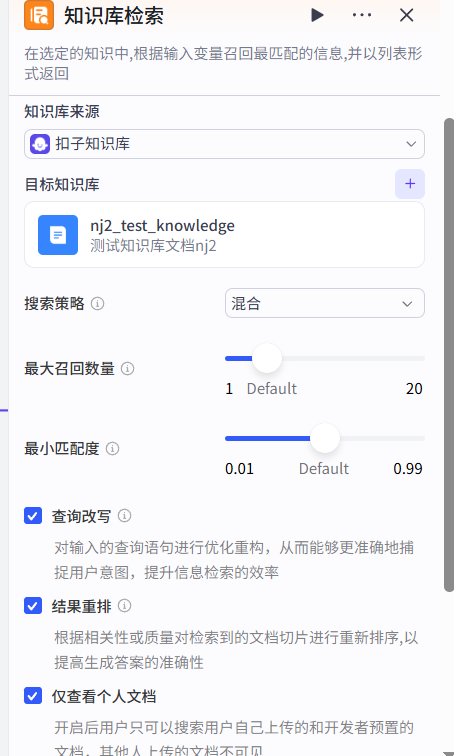Open the nj2_test_knowledge card
The width and height of the screenshot is (454, 756).
(224, 235)
